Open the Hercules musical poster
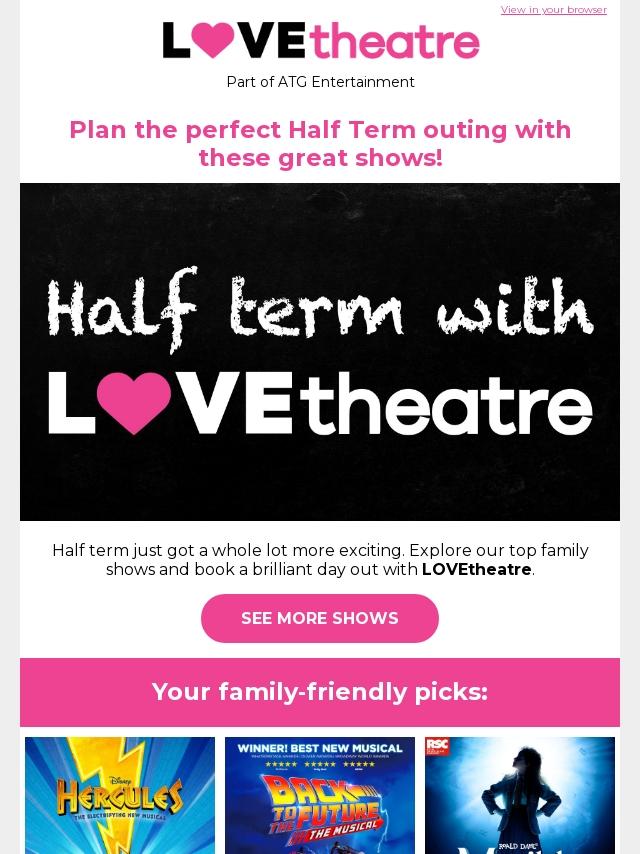The width and height of the screenshot is (640, 854). click(120, 795)
